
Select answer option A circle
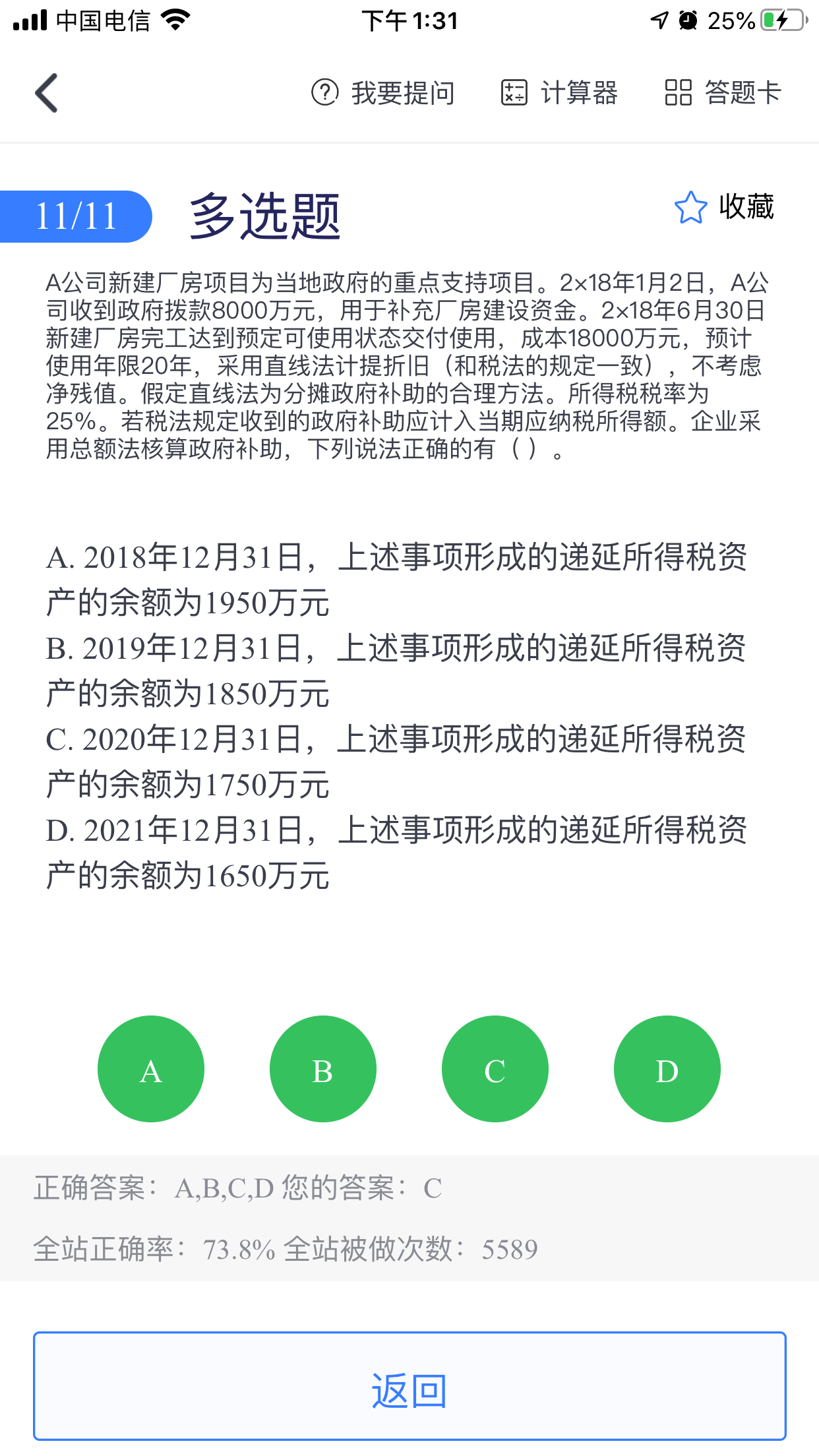(x=151, y=1069)
